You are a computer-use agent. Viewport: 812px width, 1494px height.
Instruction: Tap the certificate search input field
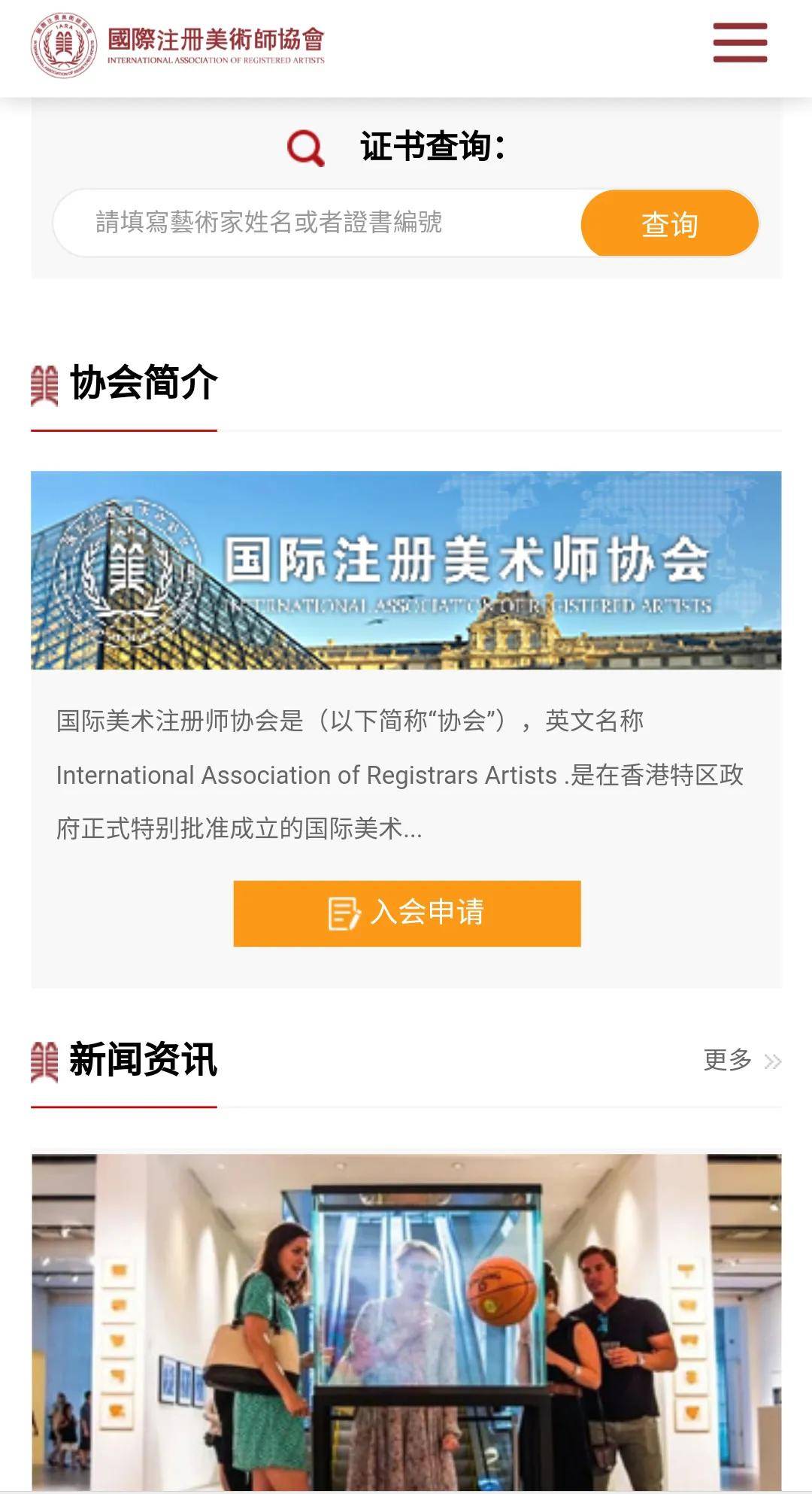point(316,223)
